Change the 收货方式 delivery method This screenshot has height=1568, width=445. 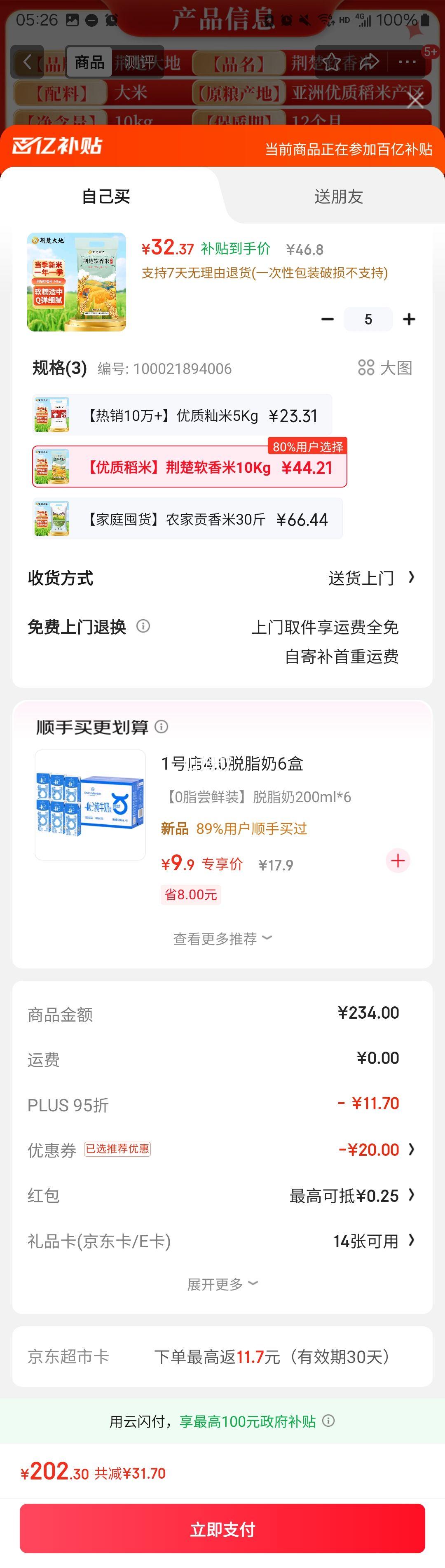[x=371, y=578]
